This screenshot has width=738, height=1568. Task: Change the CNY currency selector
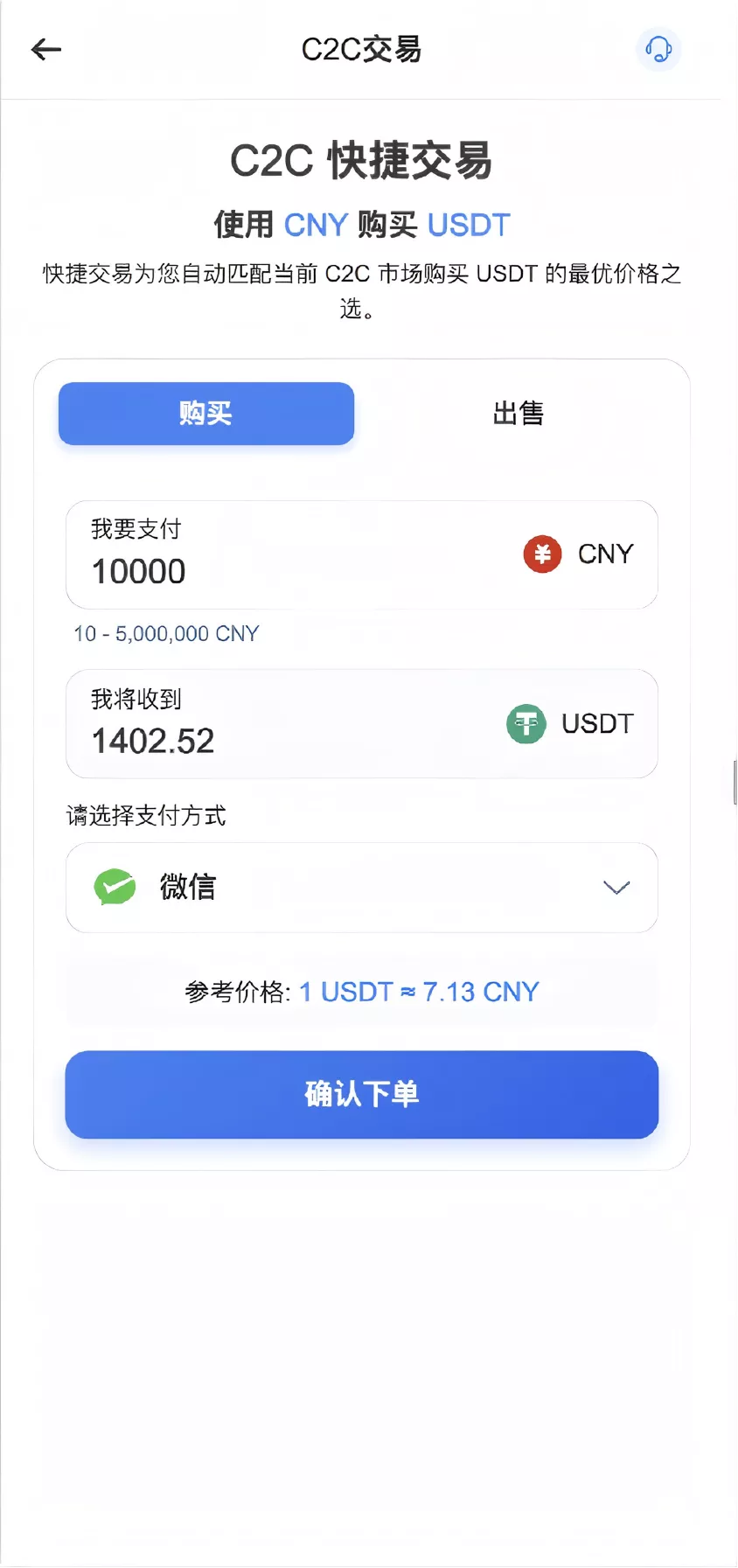click(x=579, y=554)
